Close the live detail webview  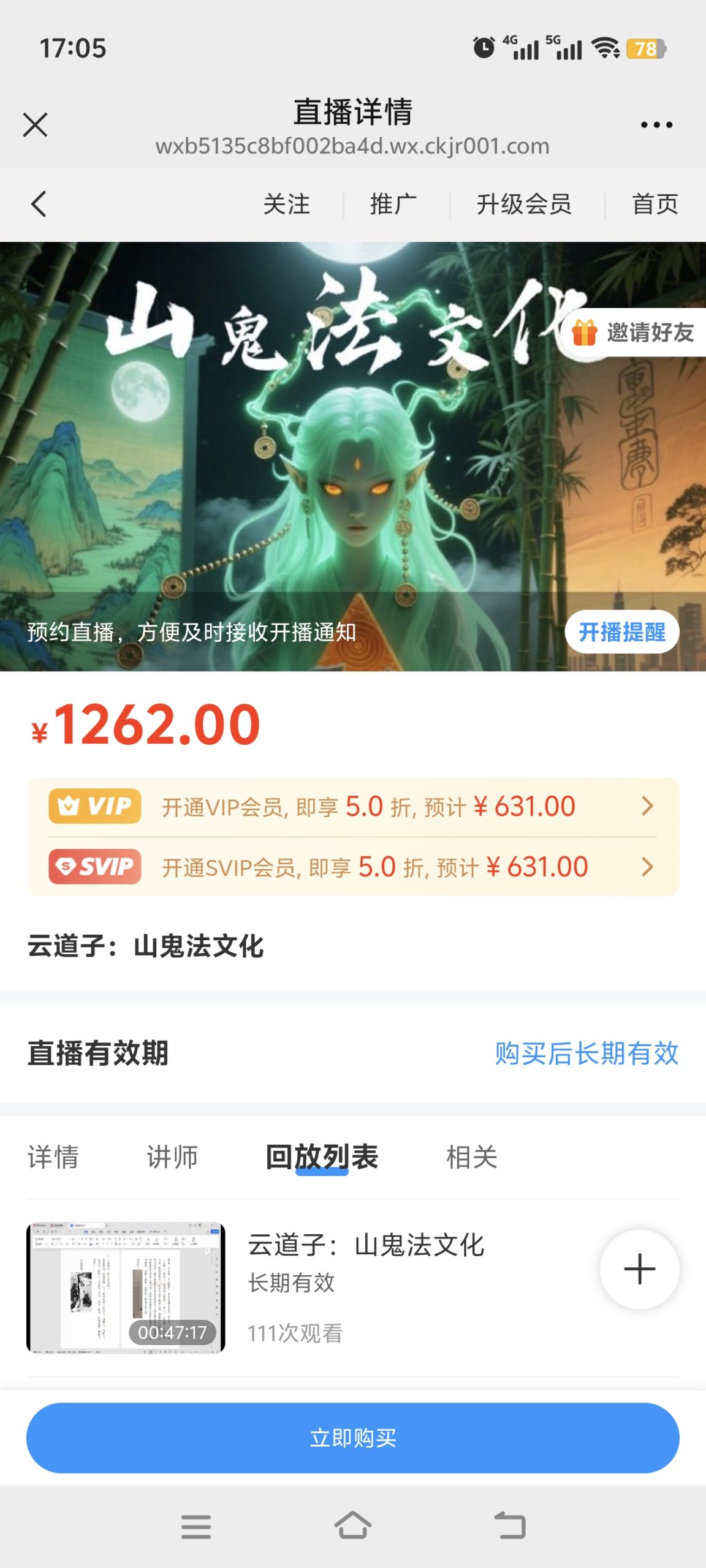(x=35, y=125)
